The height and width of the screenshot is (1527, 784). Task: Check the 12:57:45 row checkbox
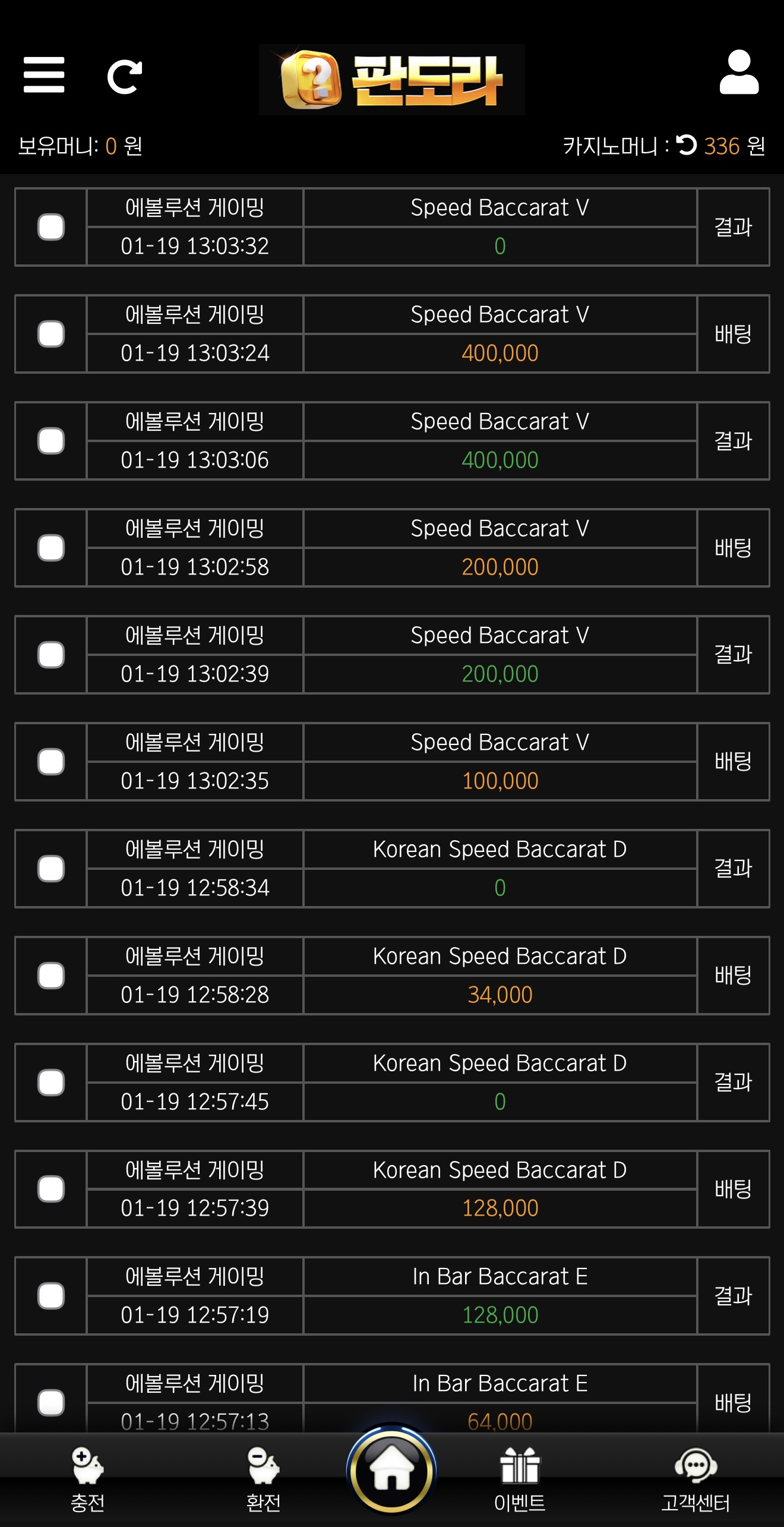pos(51,1083)
